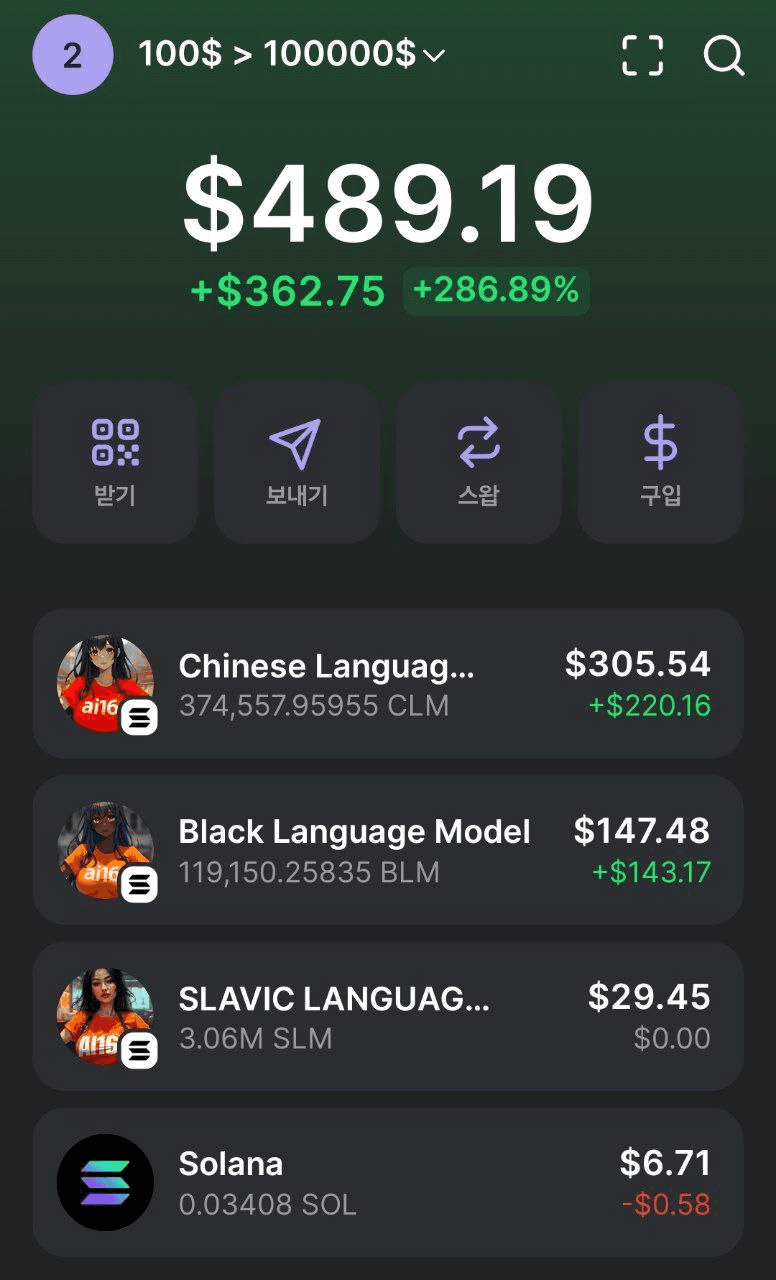Tap the 보내기 send button
Screen dimensions: 776x1280
click(297, 462)
